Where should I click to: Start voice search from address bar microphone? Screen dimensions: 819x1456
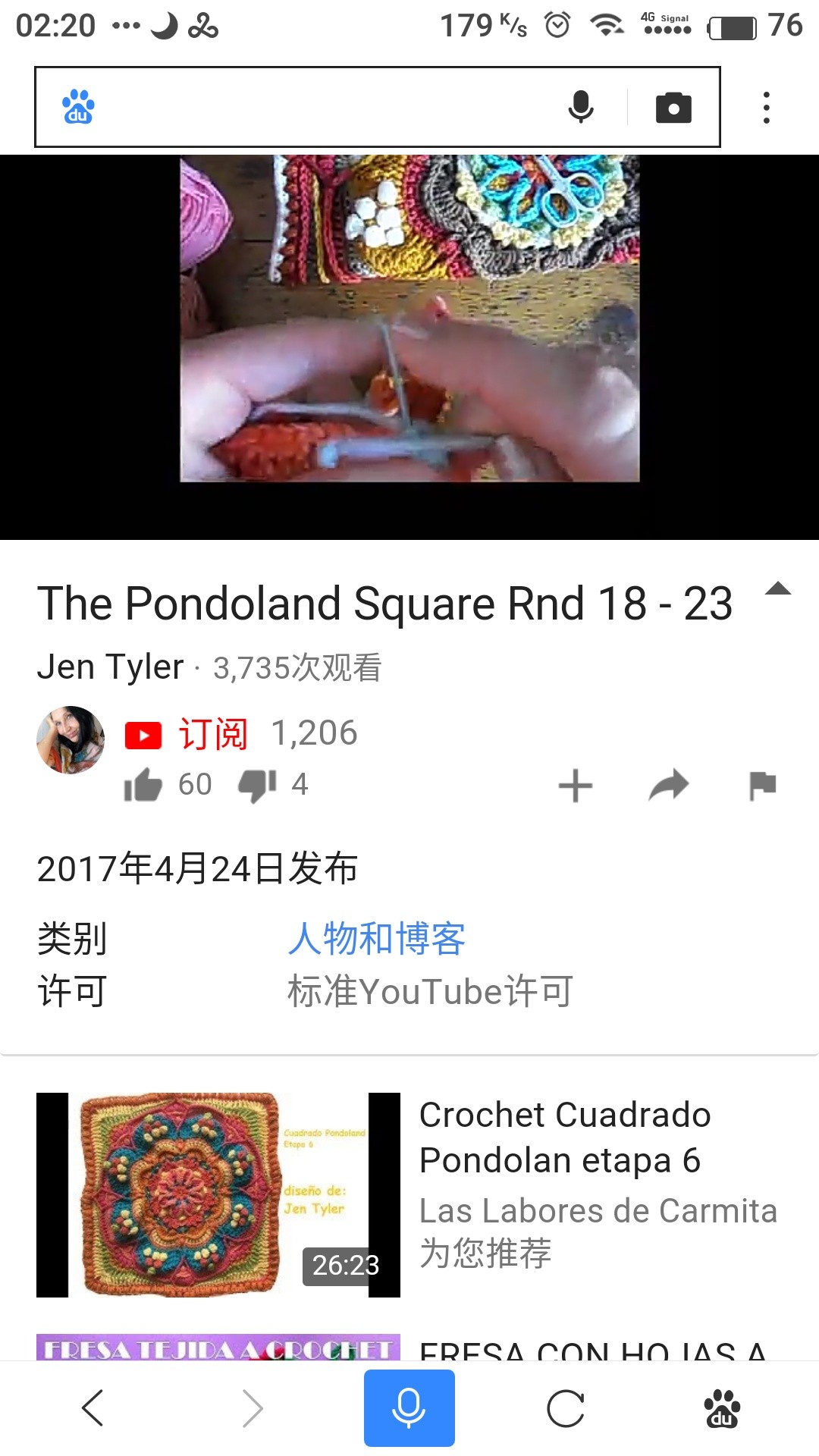pyautogui.click(x=581, y=107)
